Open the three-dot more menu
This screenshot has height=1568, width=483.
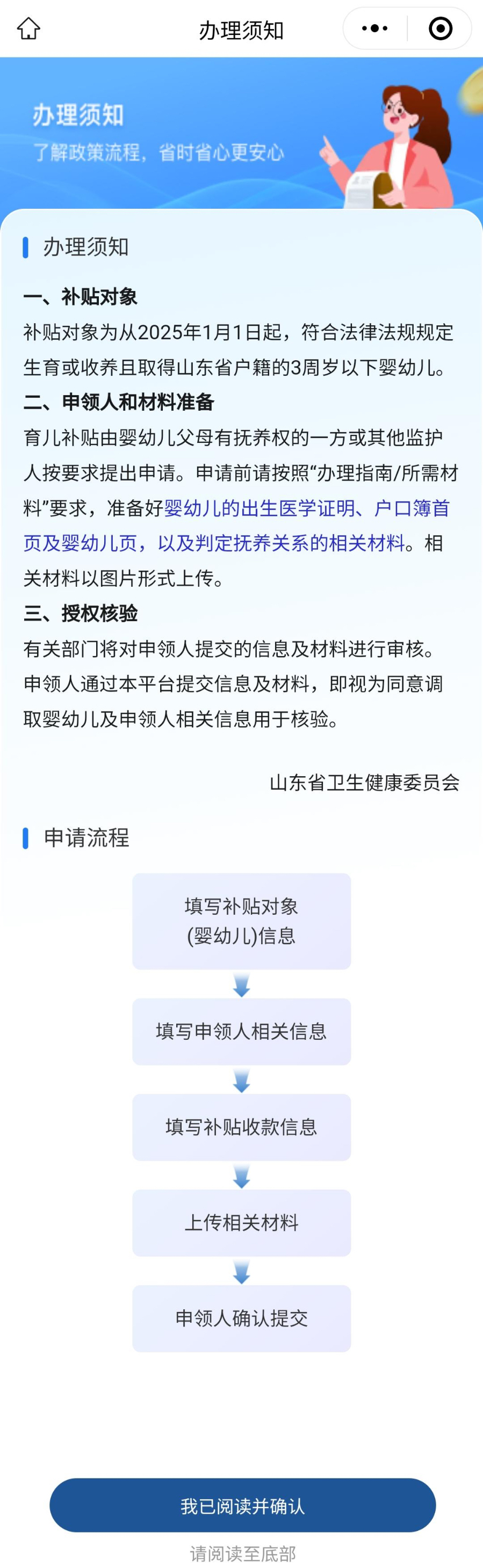[x=374, y=28]
